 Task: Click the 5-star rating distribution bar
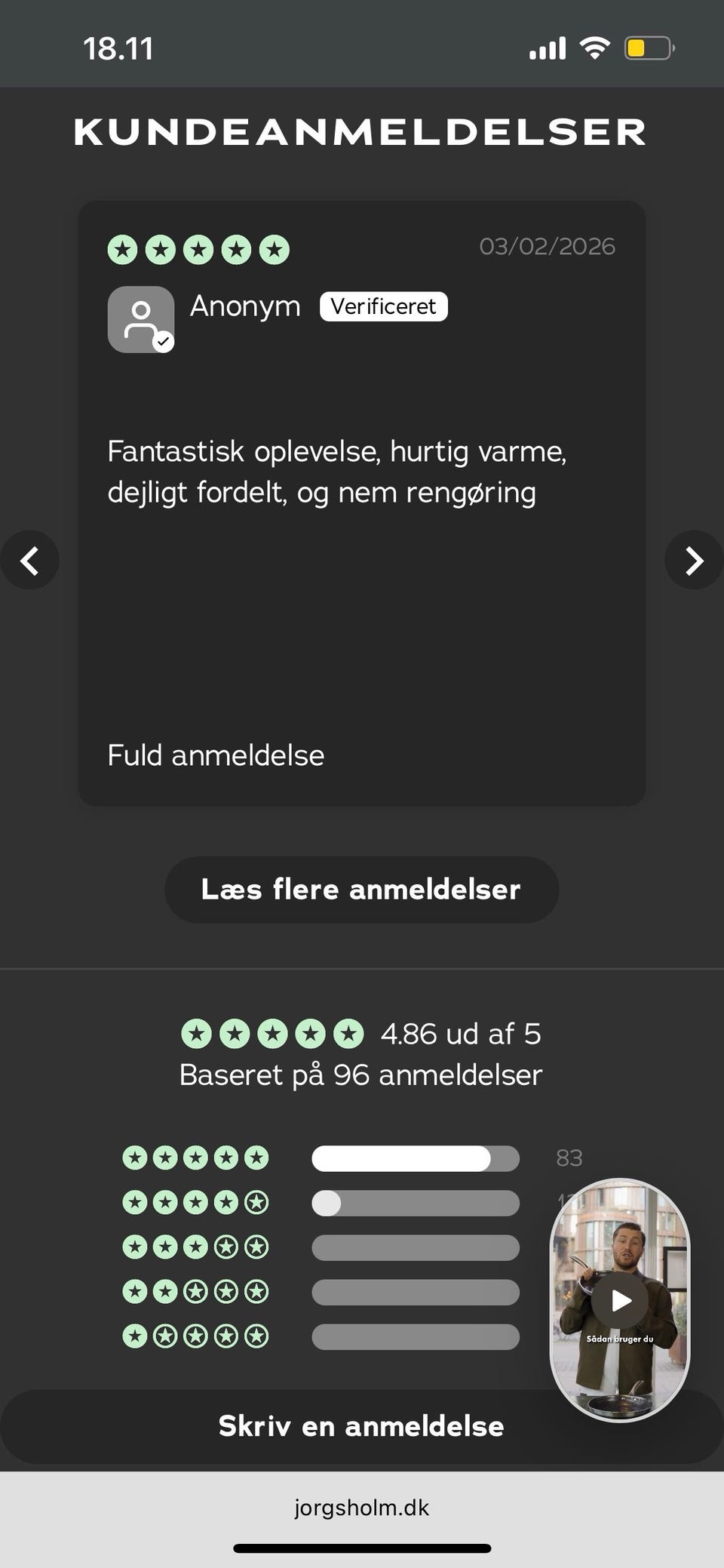click(x=416, y=1158)
